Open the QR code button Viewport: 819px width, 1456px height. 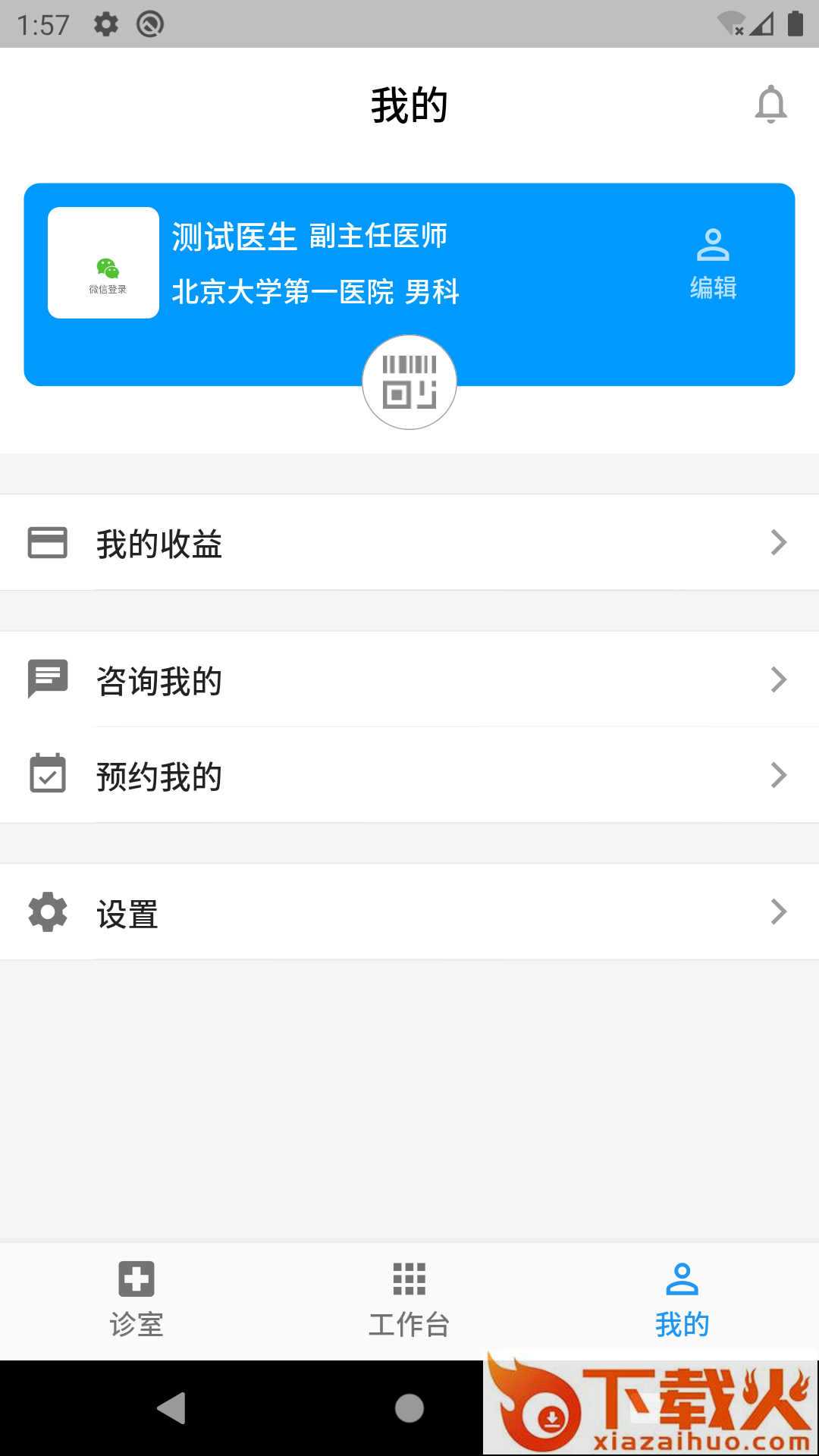point(409,382)
